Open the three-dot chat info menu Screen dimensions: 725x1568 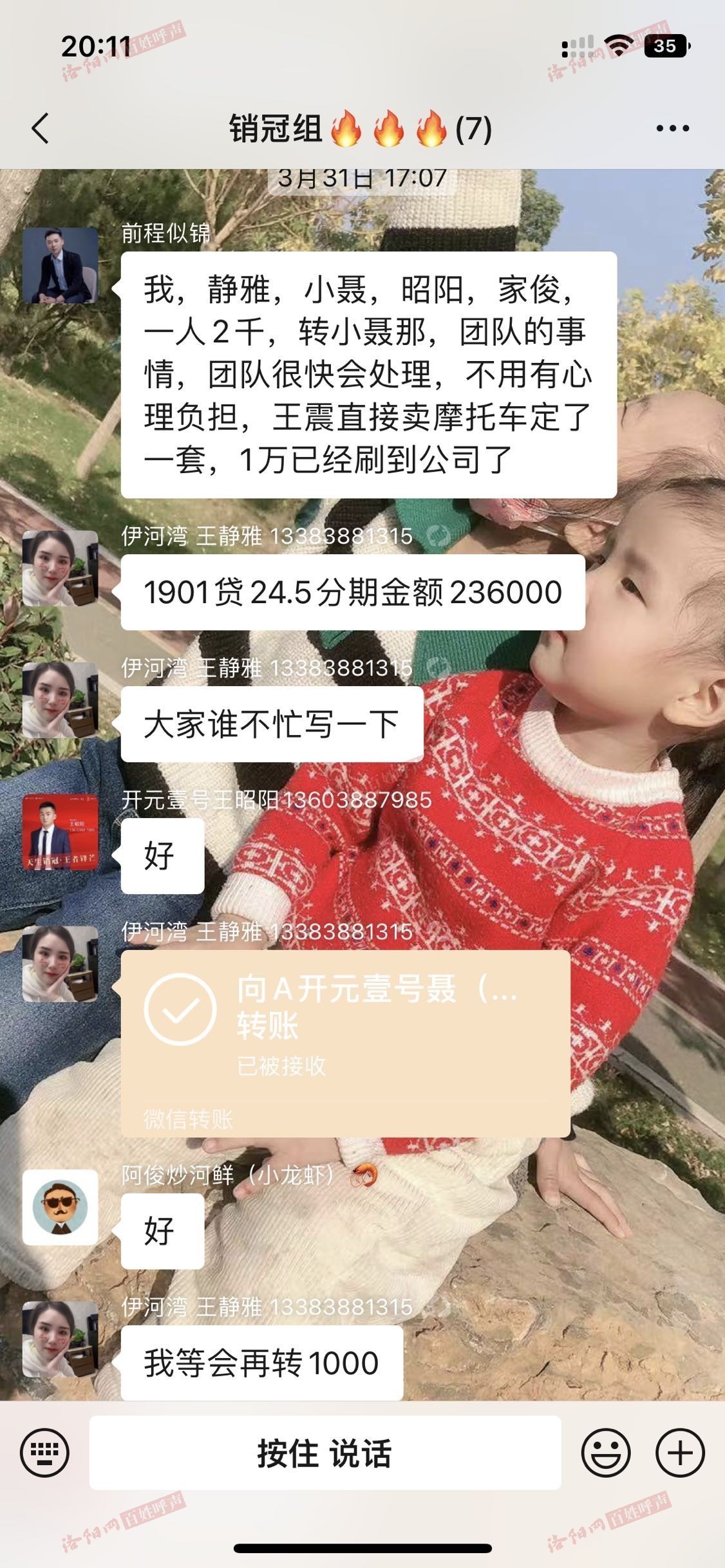click(672, 128)
